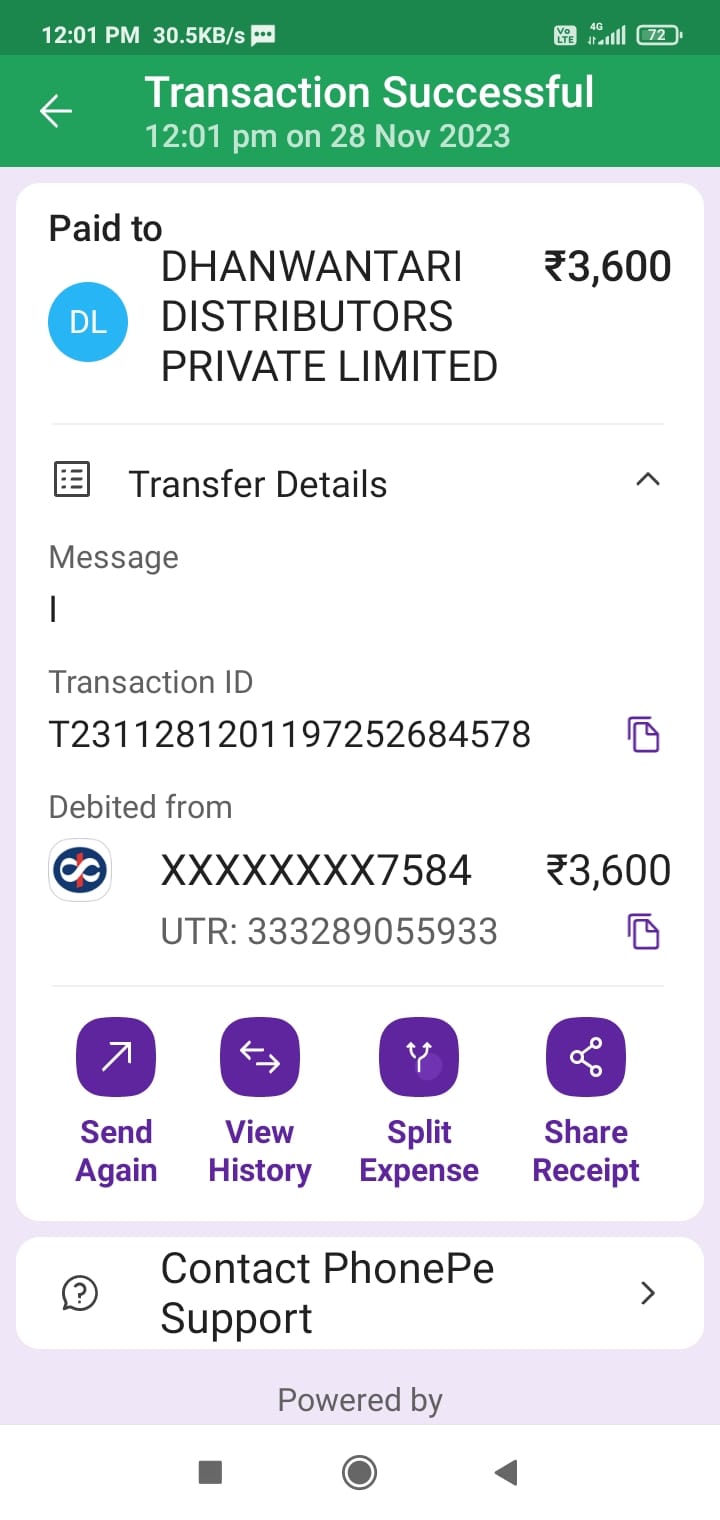Select Split Expense
Image resolution: width=720 pixels, height=1520 pixels.
pyautogui.click(x=419, y=1101)
